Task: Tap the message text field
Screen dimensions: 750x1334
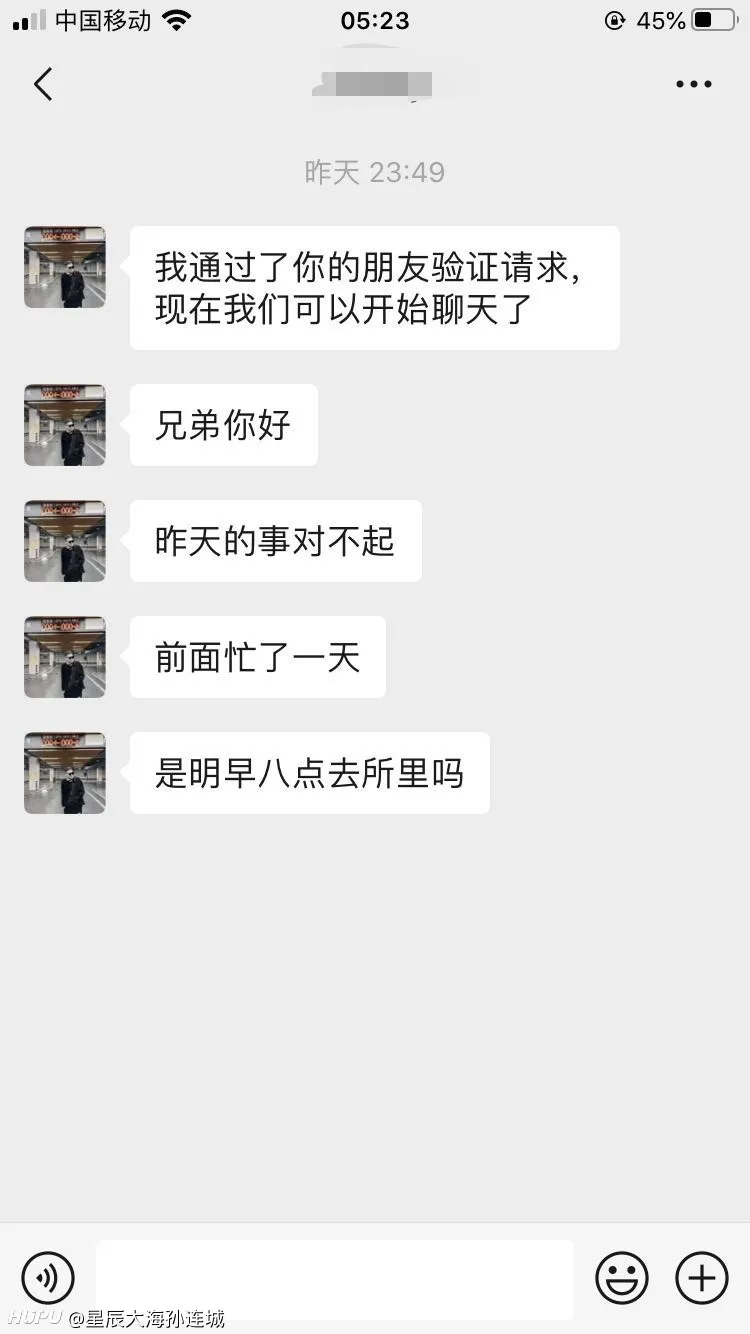Action: [334, 1277]
